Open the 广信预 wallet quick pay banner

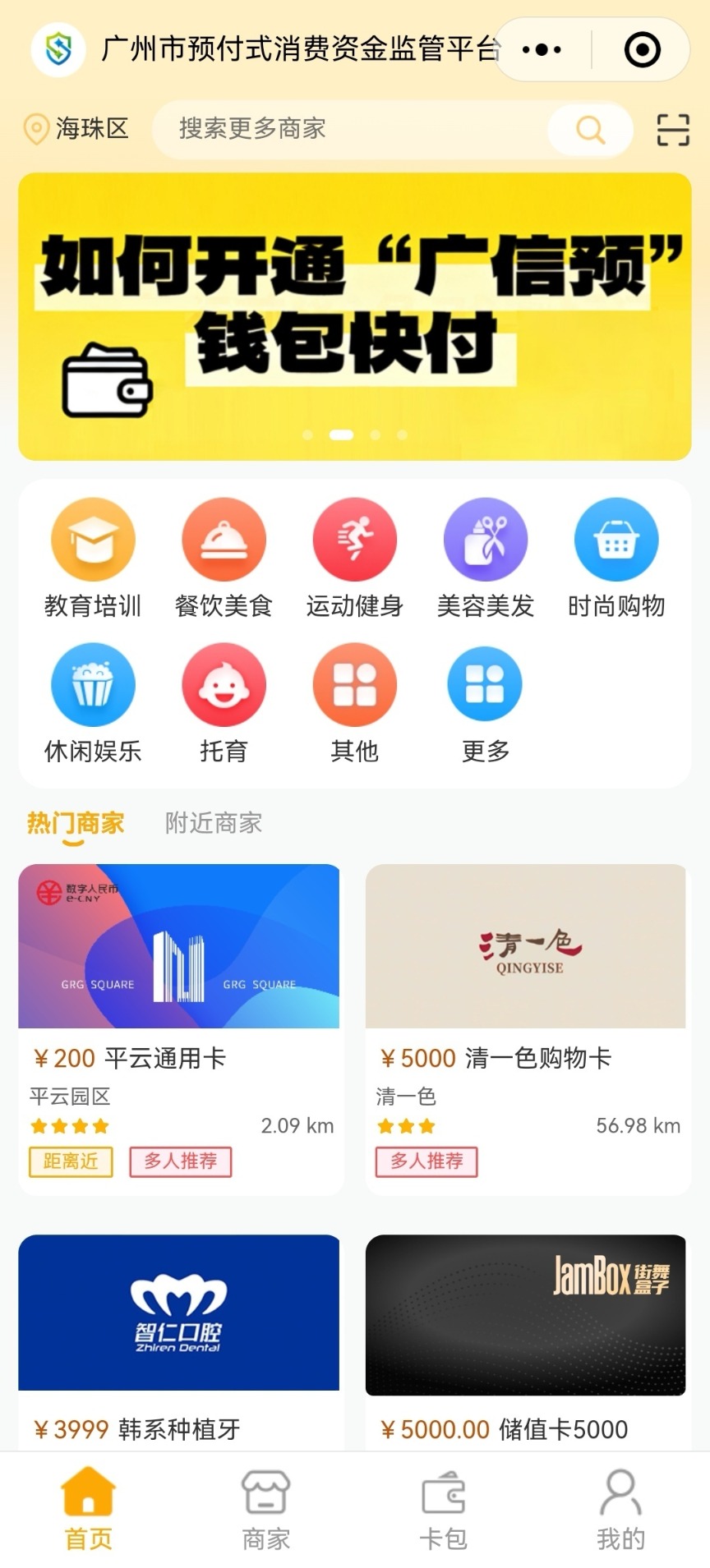pos(355,316)
